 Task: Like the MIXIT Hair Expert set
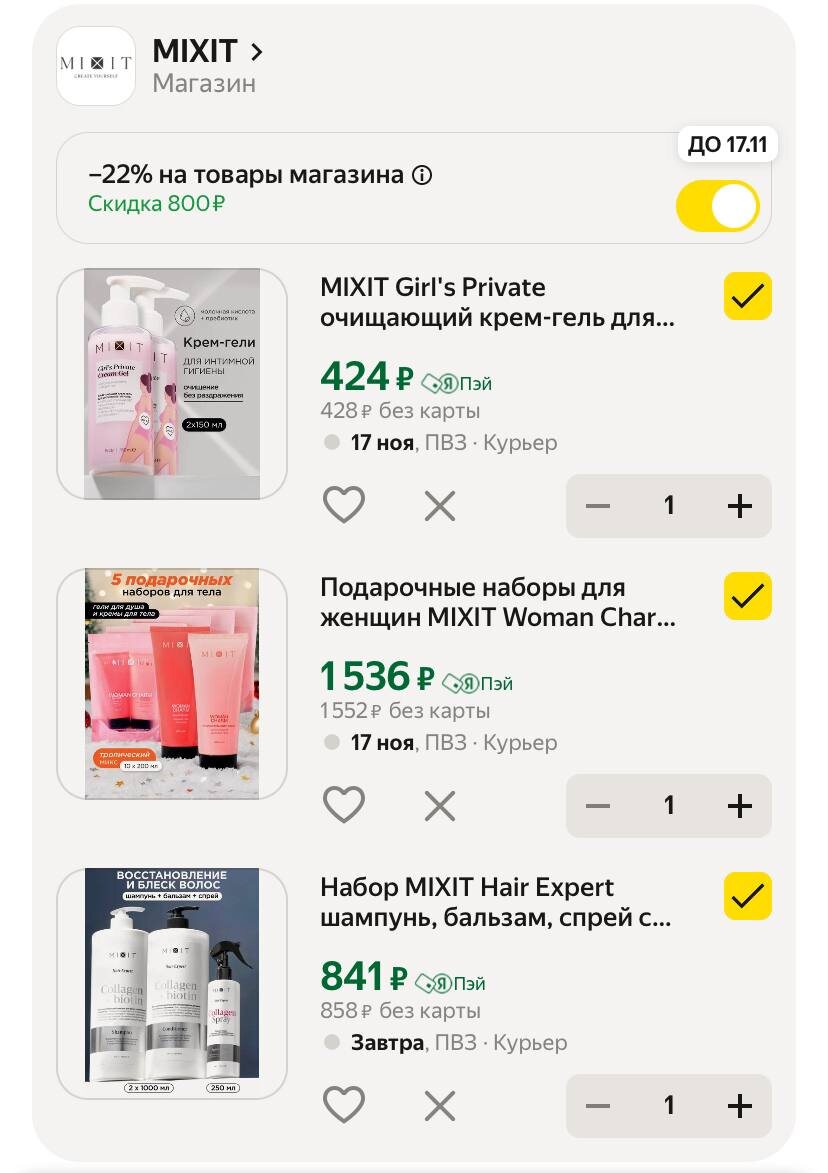pyautogui.click(x=344, y=1105)
